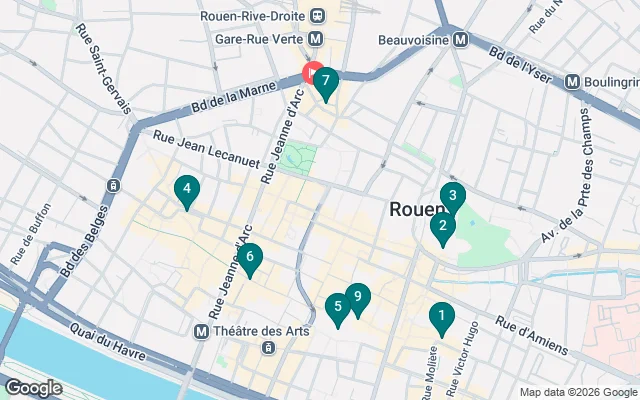Choose the marker numbered 4
640x400 pixels.
tap(186, 189)
